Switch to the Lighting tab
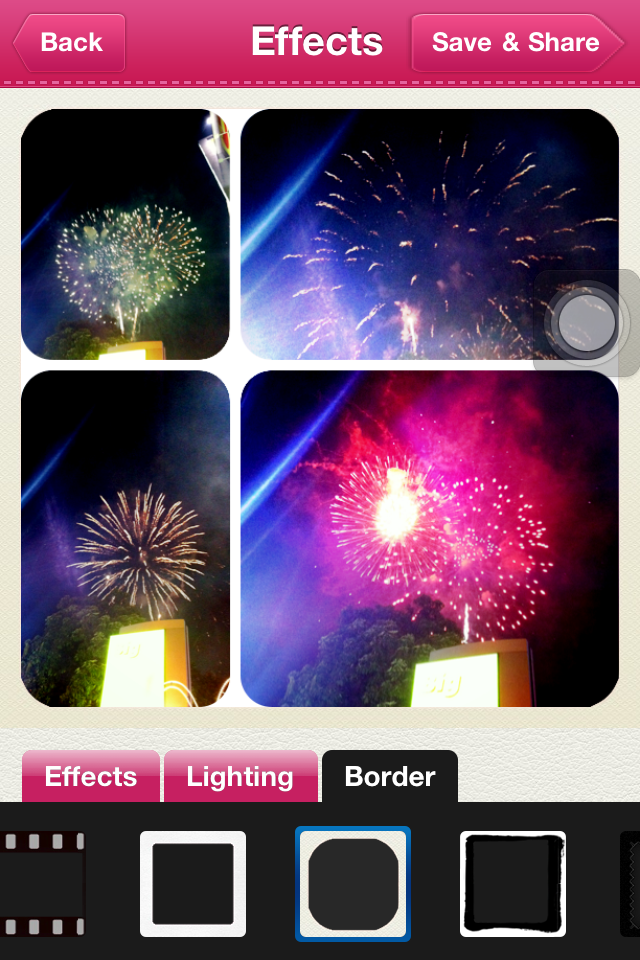 pyautogui.click(x=240, y=777)
